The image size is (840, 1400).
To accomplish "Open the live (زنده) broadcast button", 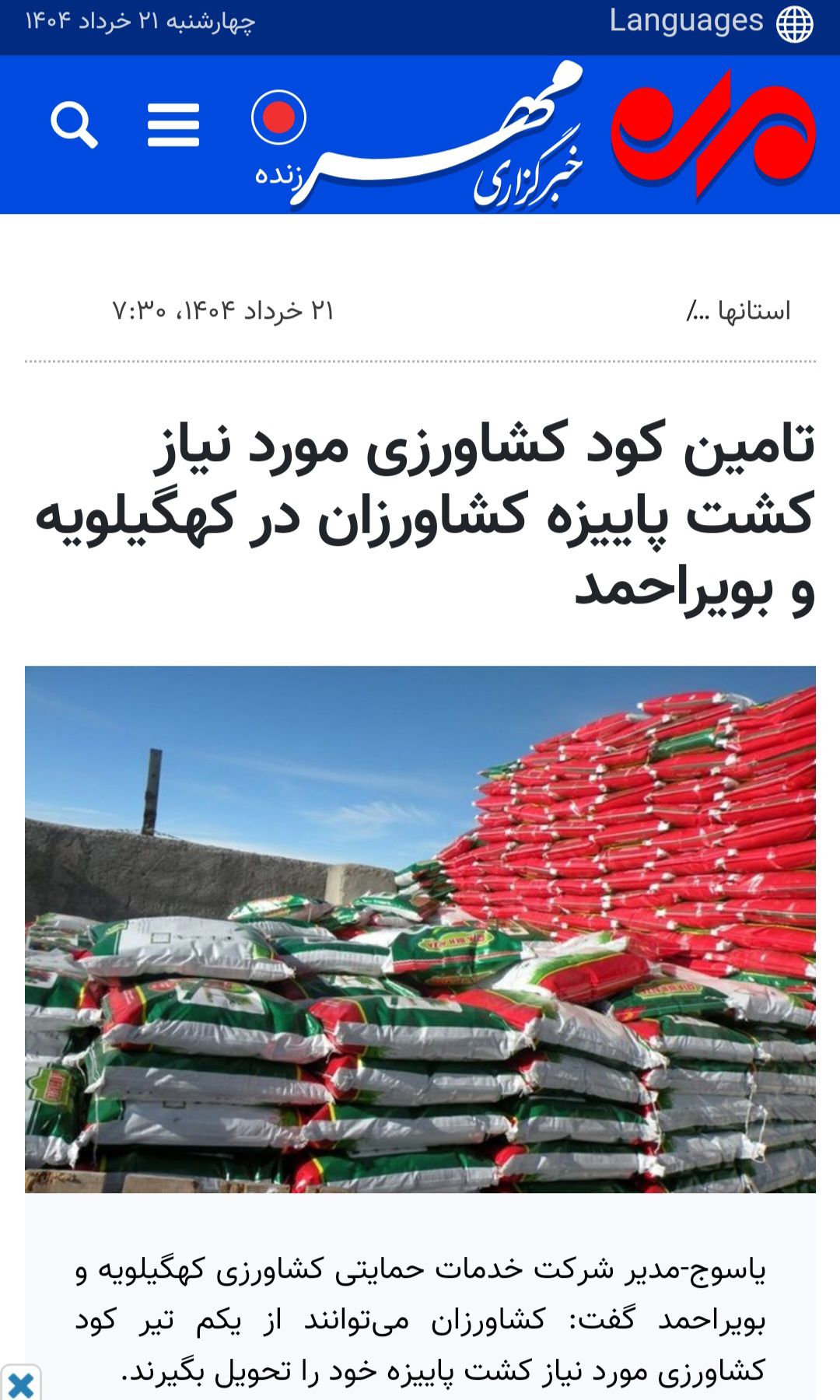I will coord(278,136).
